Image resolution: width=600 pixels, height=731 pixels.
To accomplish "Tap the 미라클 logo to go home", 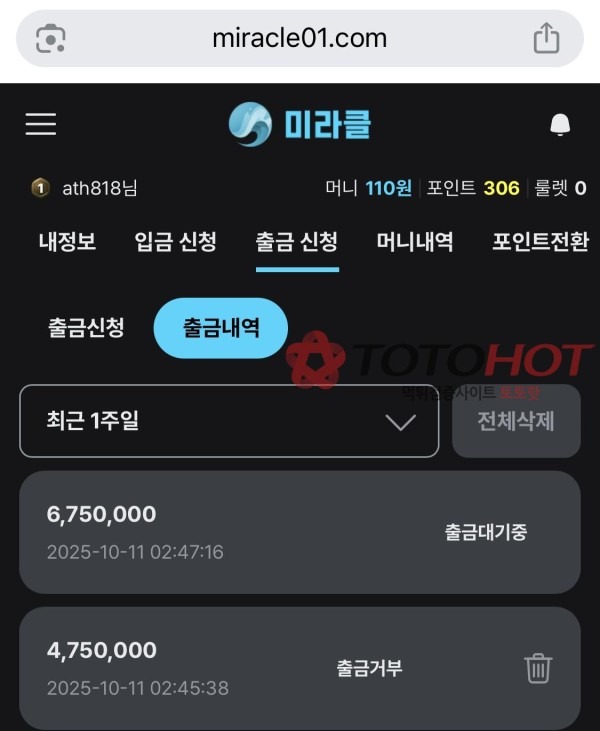I will click(x=300, y=125).
